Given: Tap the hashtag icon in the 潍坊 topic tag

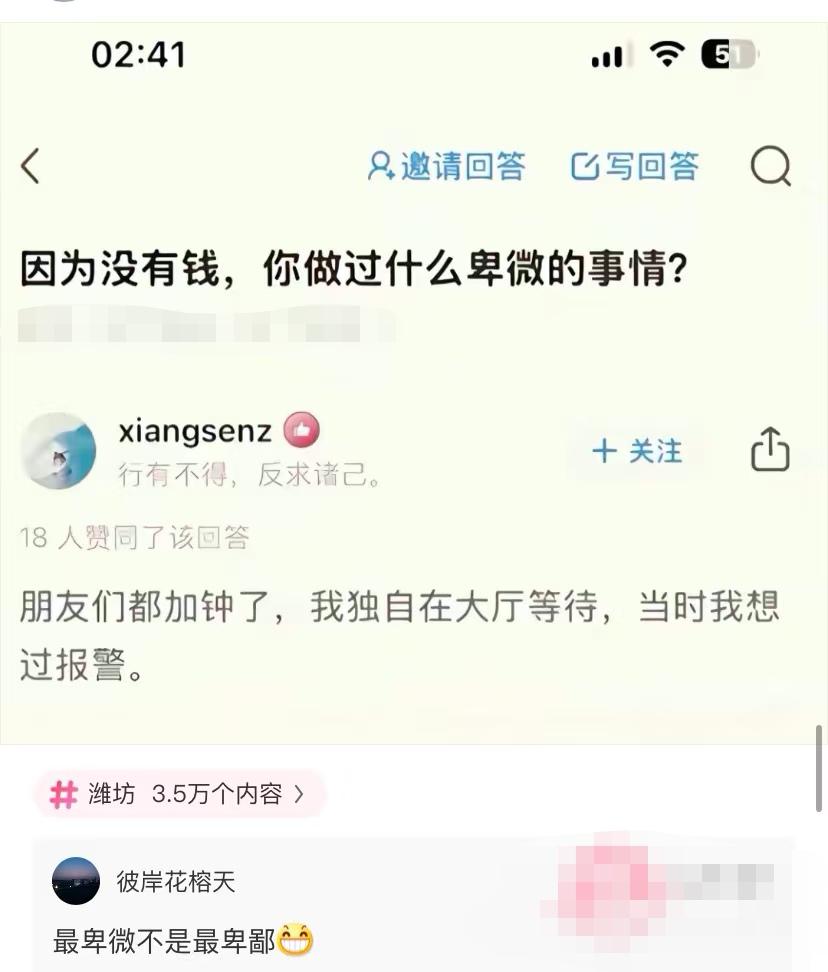Looking at the screenshot, I should click(62, 795).
